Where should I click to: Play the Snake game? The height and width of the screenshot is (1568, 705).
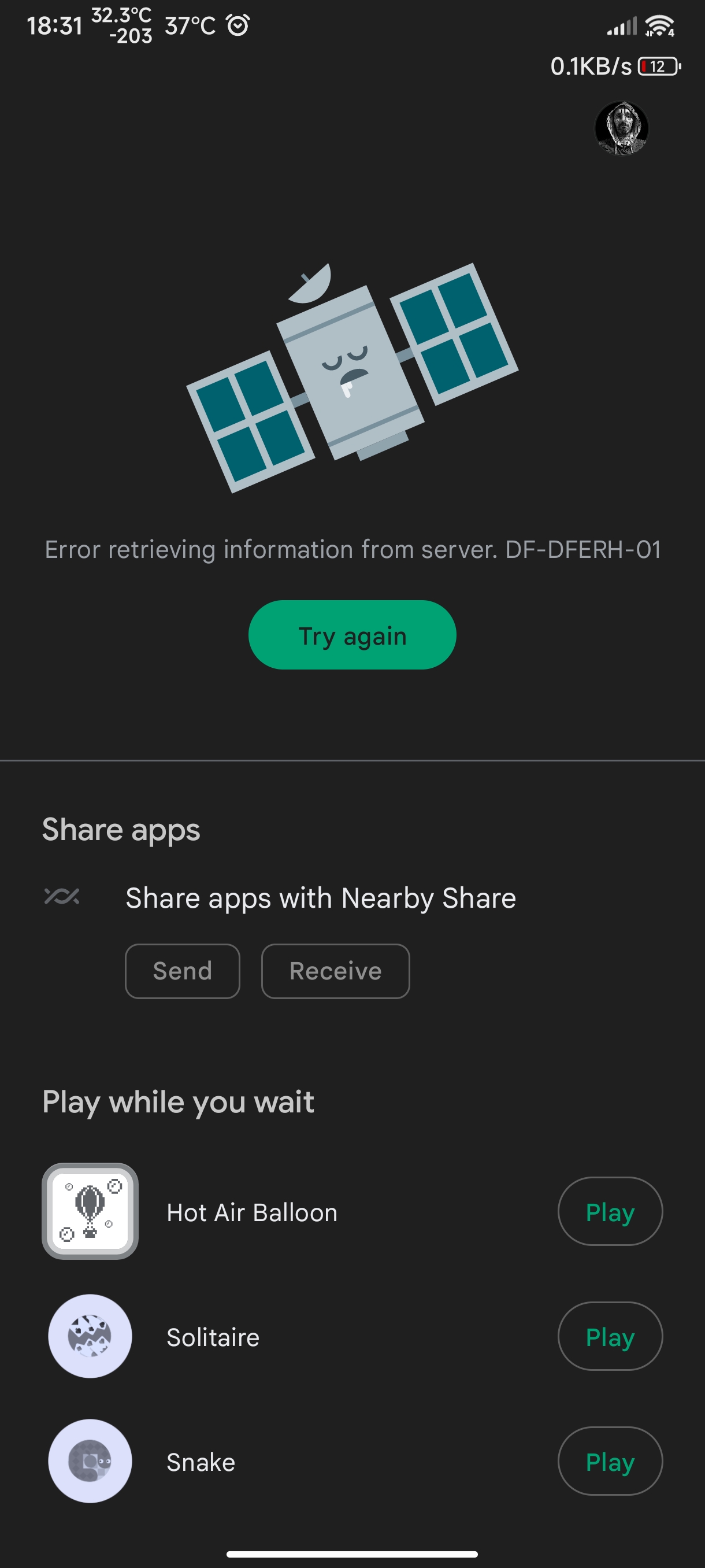610,1461
